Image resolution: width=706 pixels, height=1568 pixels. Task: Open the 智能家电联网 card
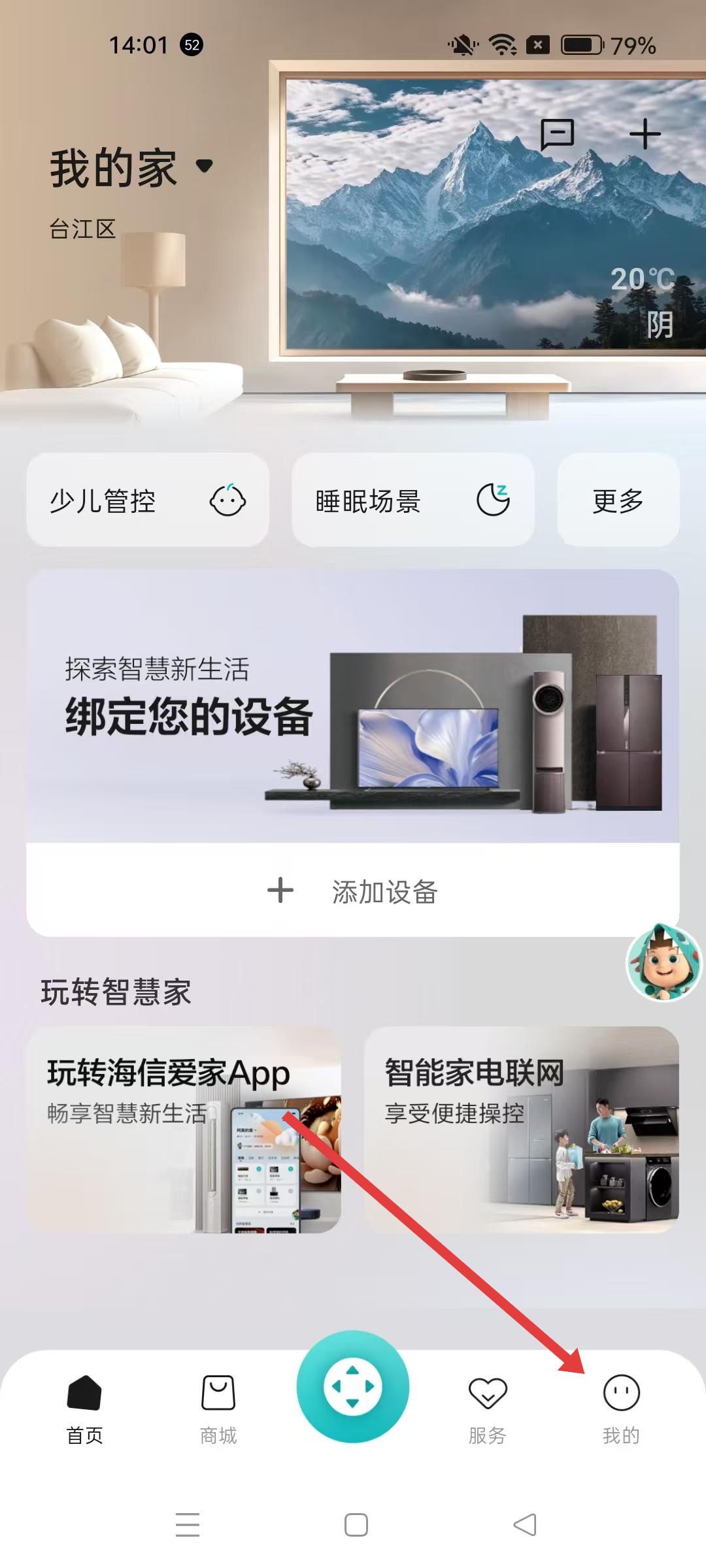tap(521, 1130)
